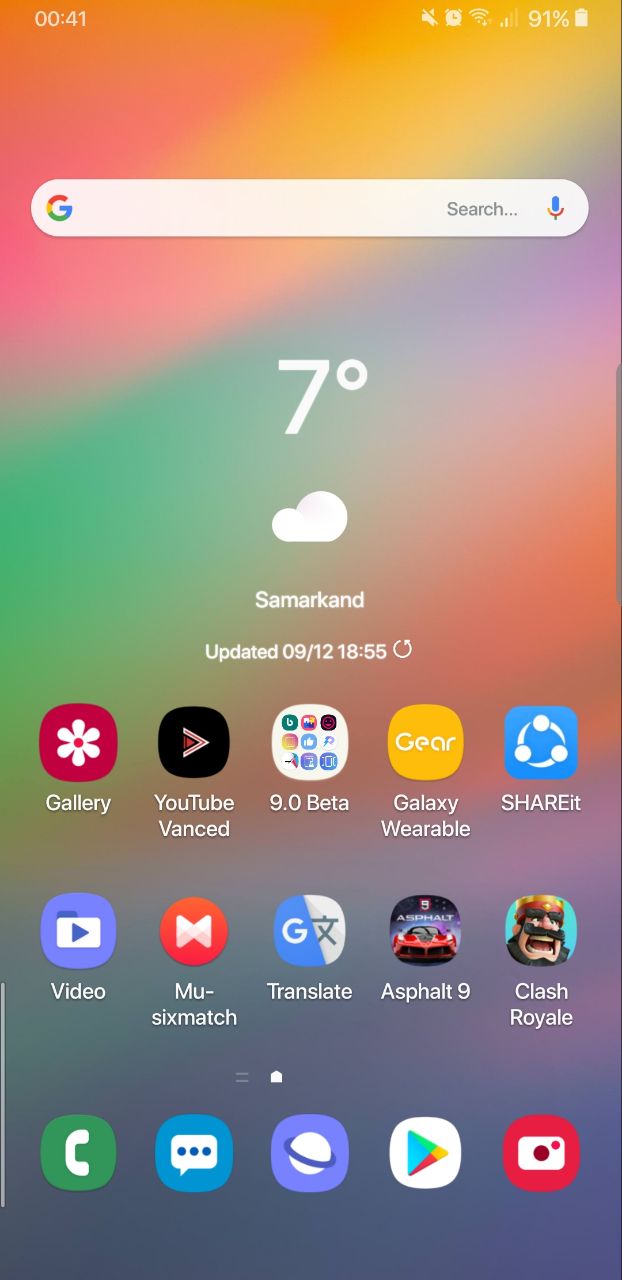622x1280 pixels.
Task: Start Google voice search with the microphone
Action: [556, 208]
